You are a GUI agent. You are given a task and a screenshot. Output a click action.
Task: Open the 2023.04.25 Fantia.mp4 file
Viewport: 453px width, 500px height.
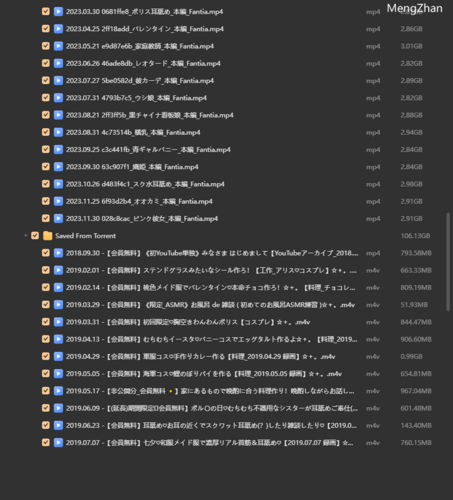(x=145, y=29)
